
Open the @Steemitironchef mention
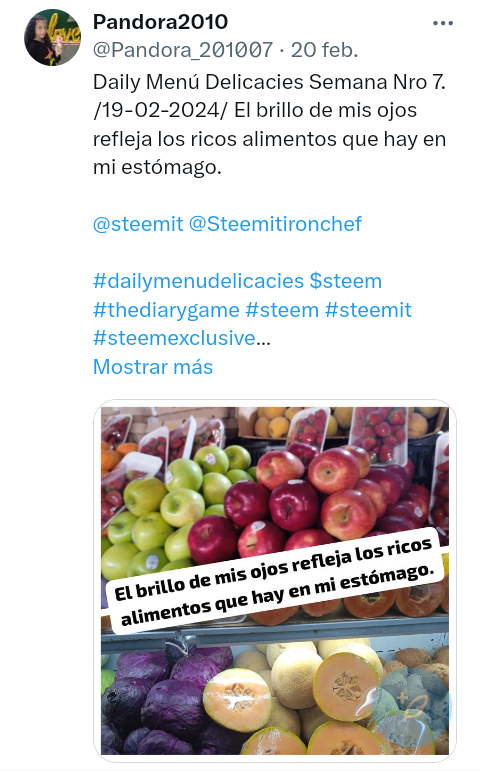pos(275,224)
